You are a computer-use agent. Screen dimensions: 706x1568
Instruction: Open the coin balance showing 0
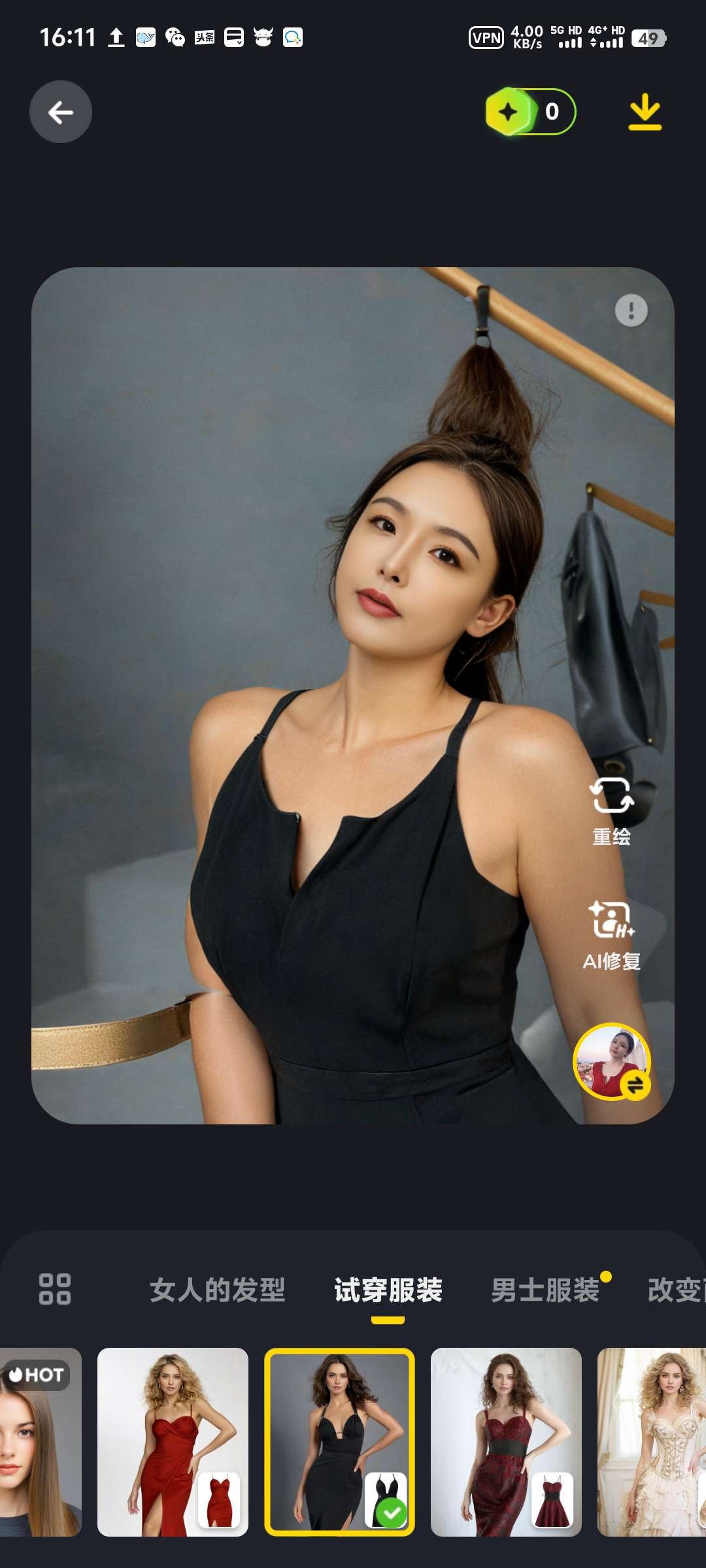530,112
